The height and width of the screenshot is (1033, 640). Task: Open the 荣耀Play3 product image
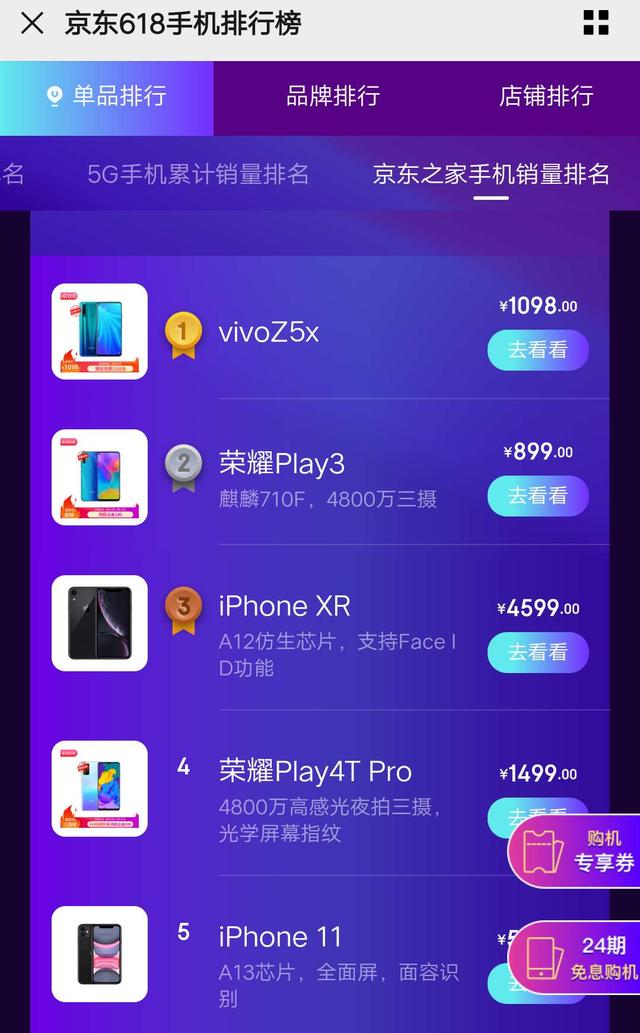(100, 477)
